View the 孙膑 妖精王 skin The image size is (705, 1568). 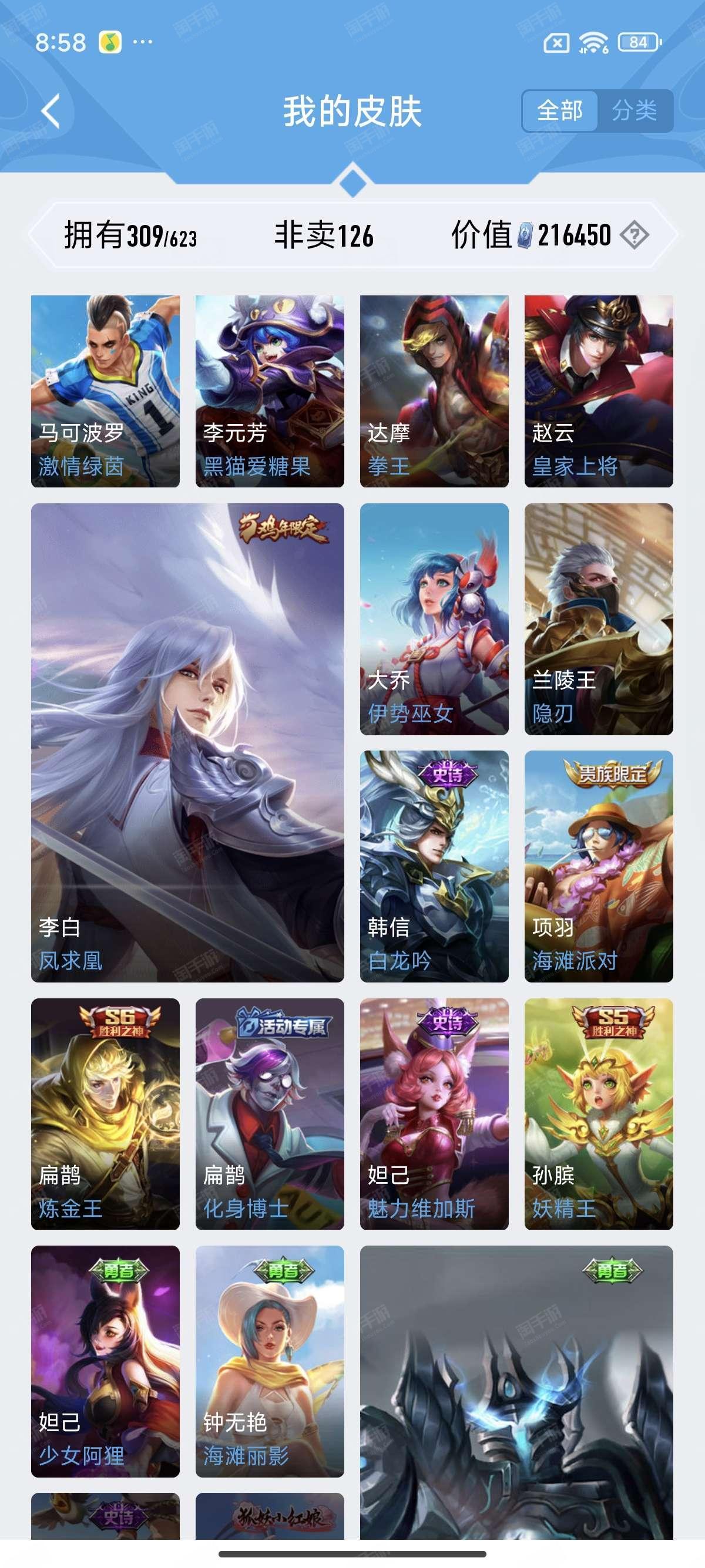[599, 1114]
